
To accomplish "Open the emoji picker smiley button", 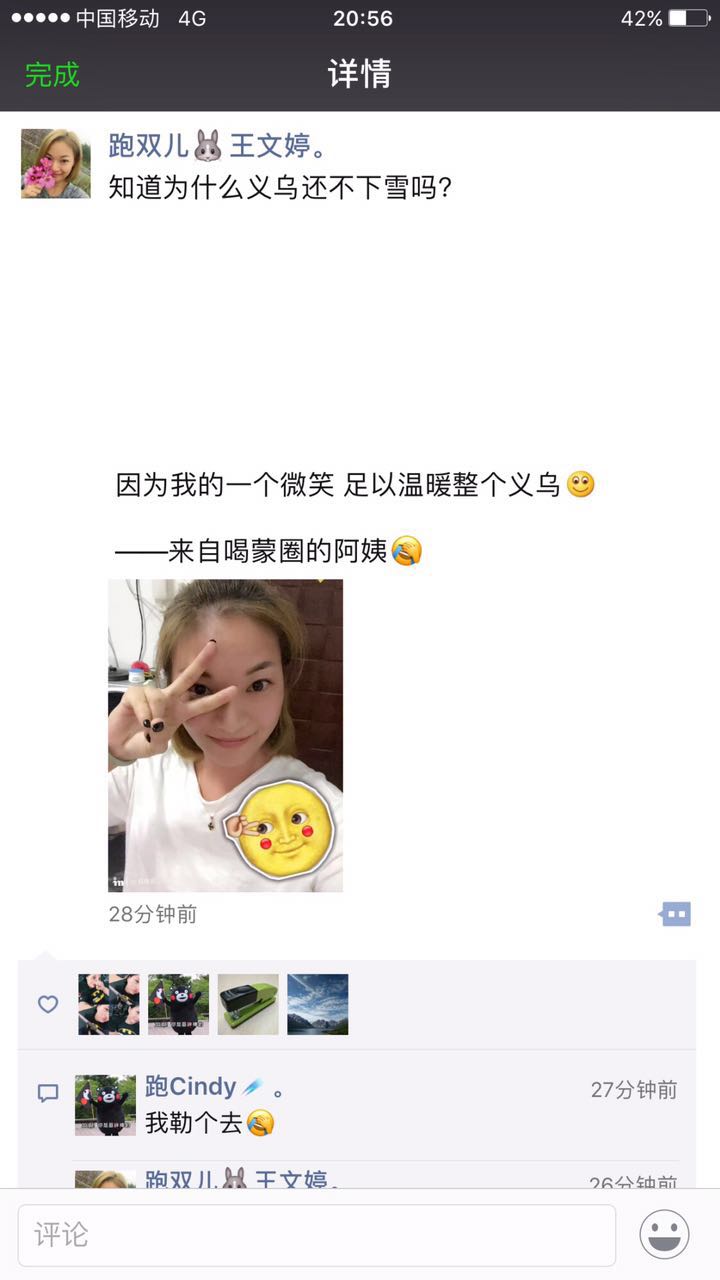I will [x=664, y=1235].
